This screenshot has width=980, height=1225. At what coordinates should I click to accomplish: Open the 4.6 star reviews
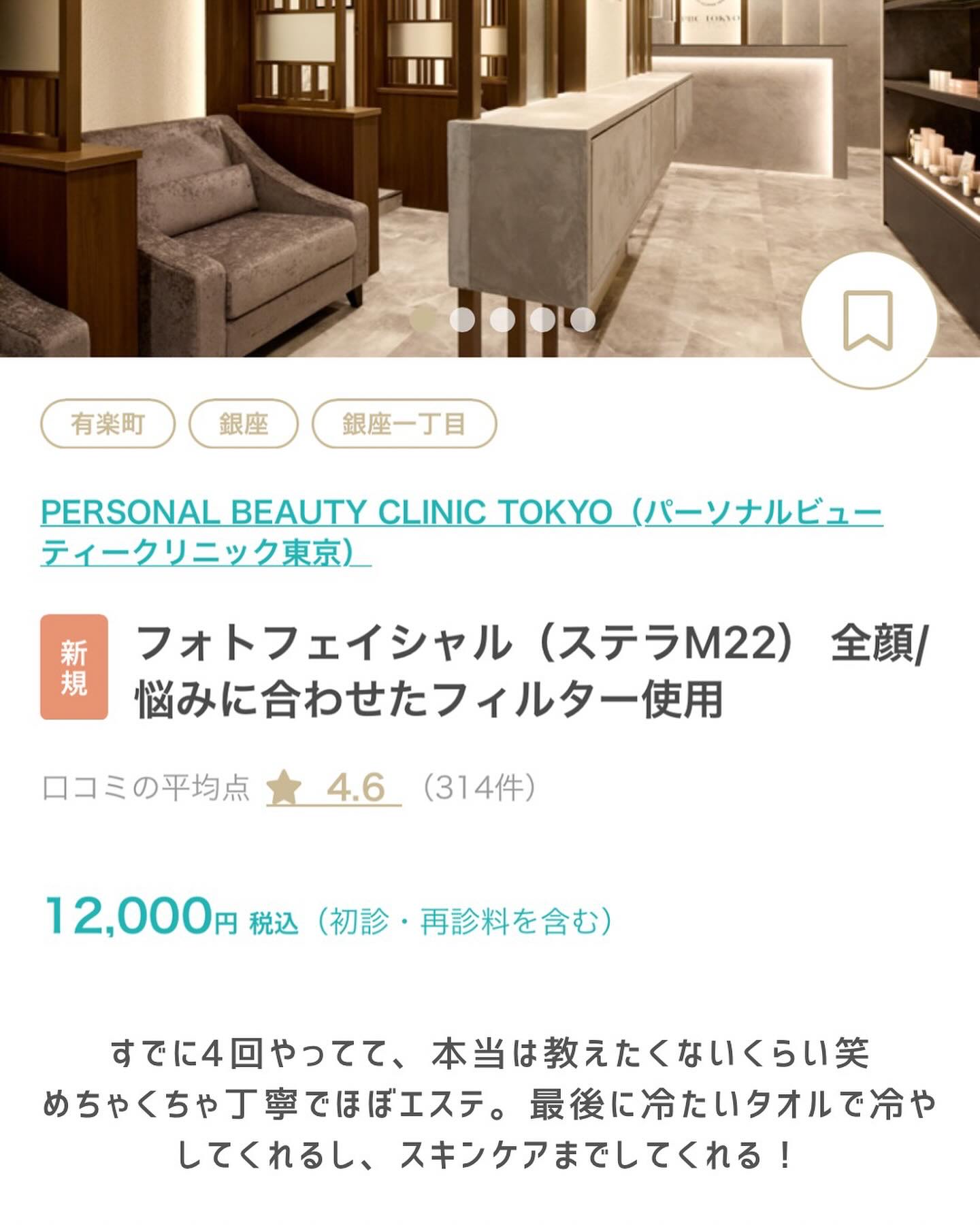click(x=333, y=788)
